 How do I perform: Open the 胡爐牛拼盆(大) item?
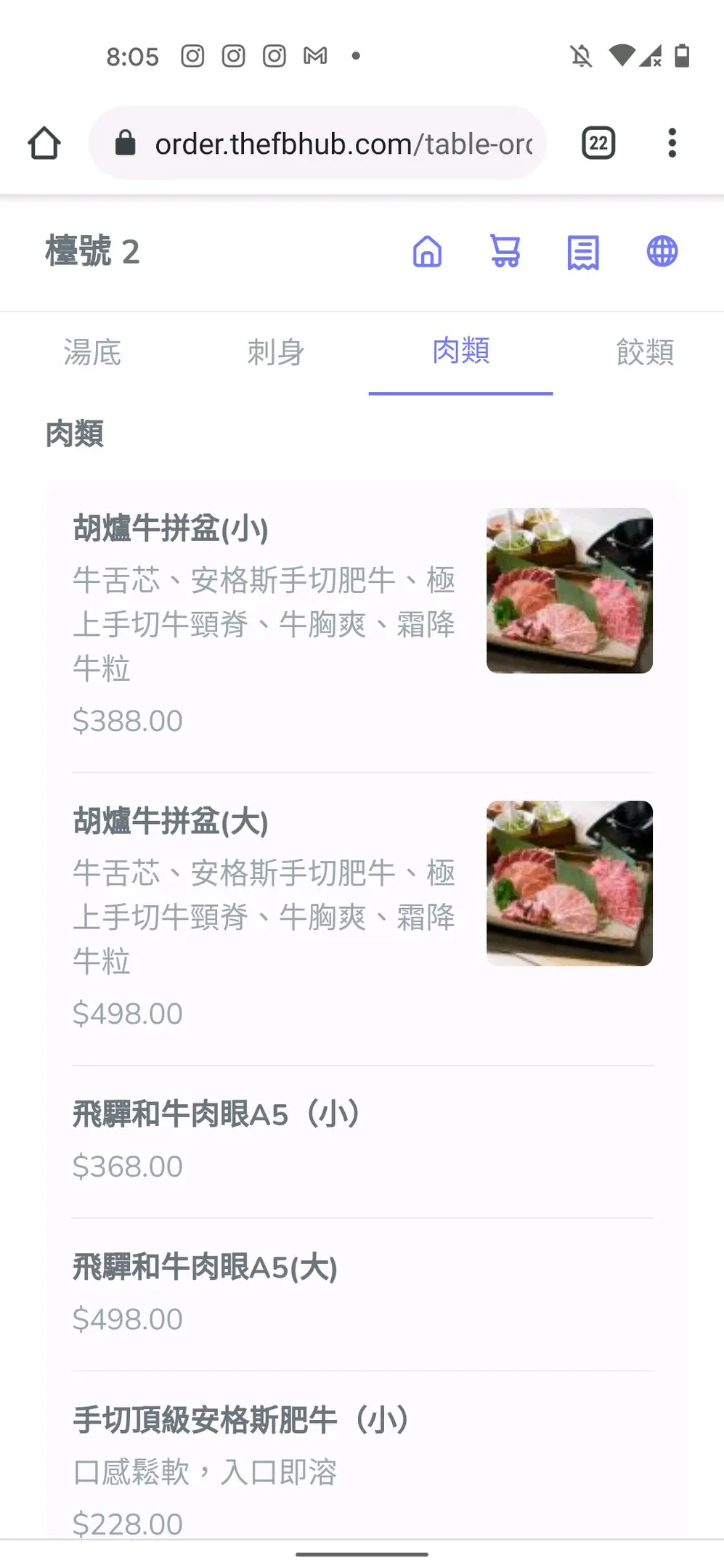(x=171, y=822)
